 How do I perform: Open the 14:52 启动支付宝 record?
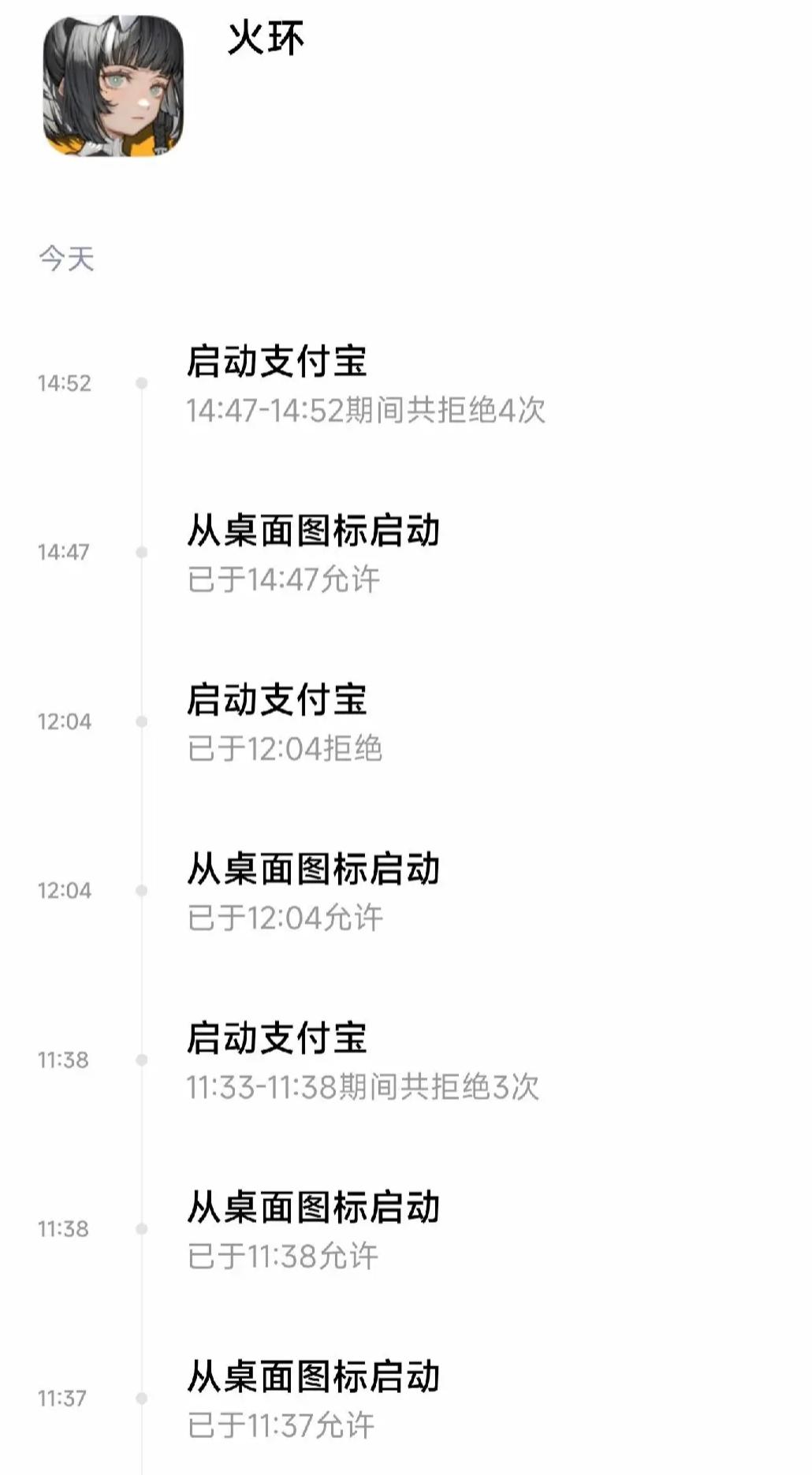(364, 384)
